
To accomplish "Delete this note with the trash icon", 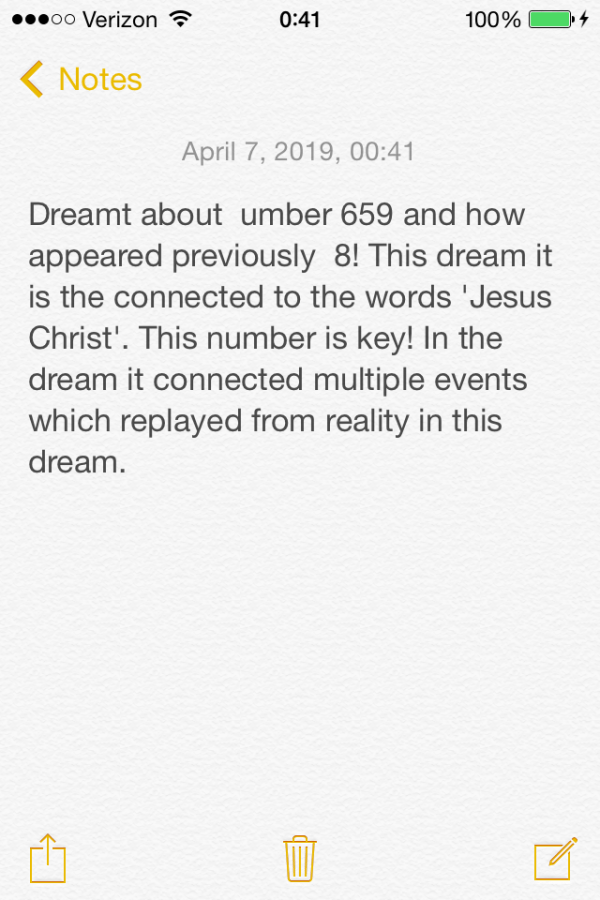I will click(300, 858).
